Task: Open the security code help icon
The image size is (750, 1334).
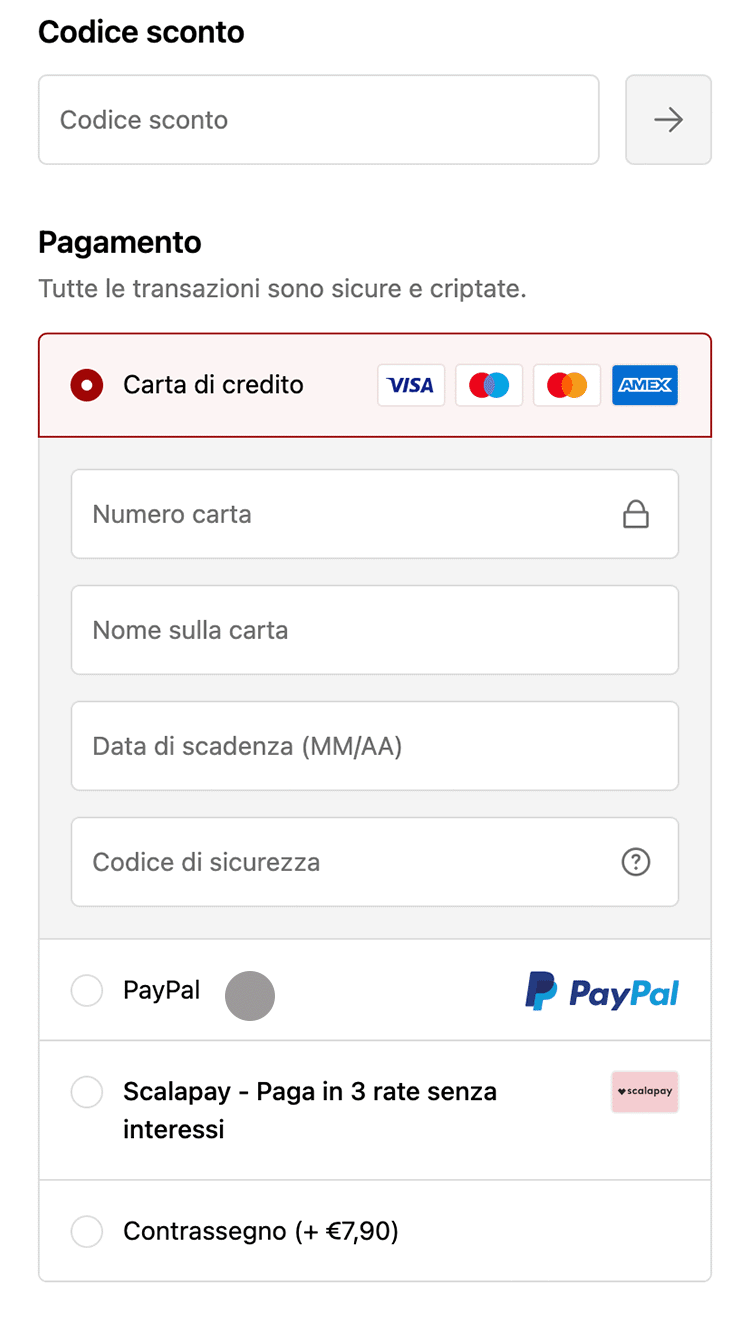Action: (x=636, y=862)
